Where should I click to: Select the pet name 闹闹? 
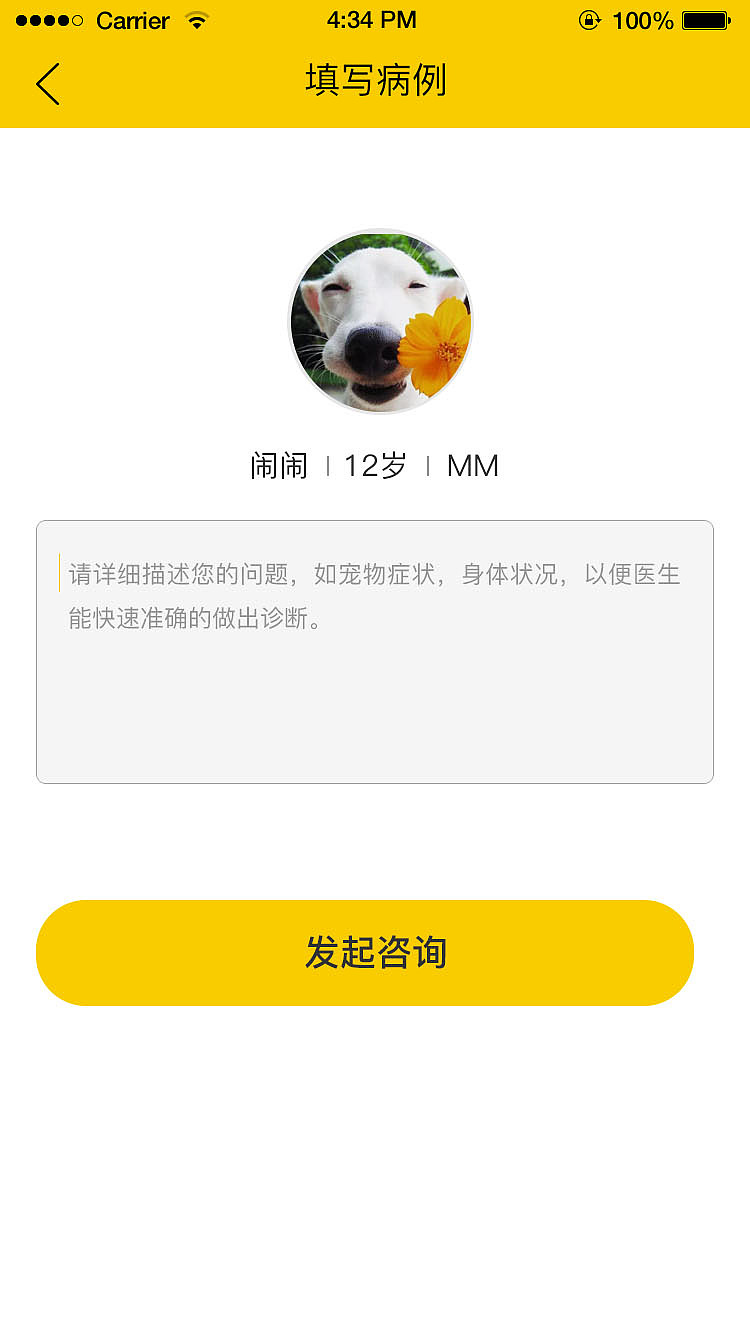coord(278,465)
